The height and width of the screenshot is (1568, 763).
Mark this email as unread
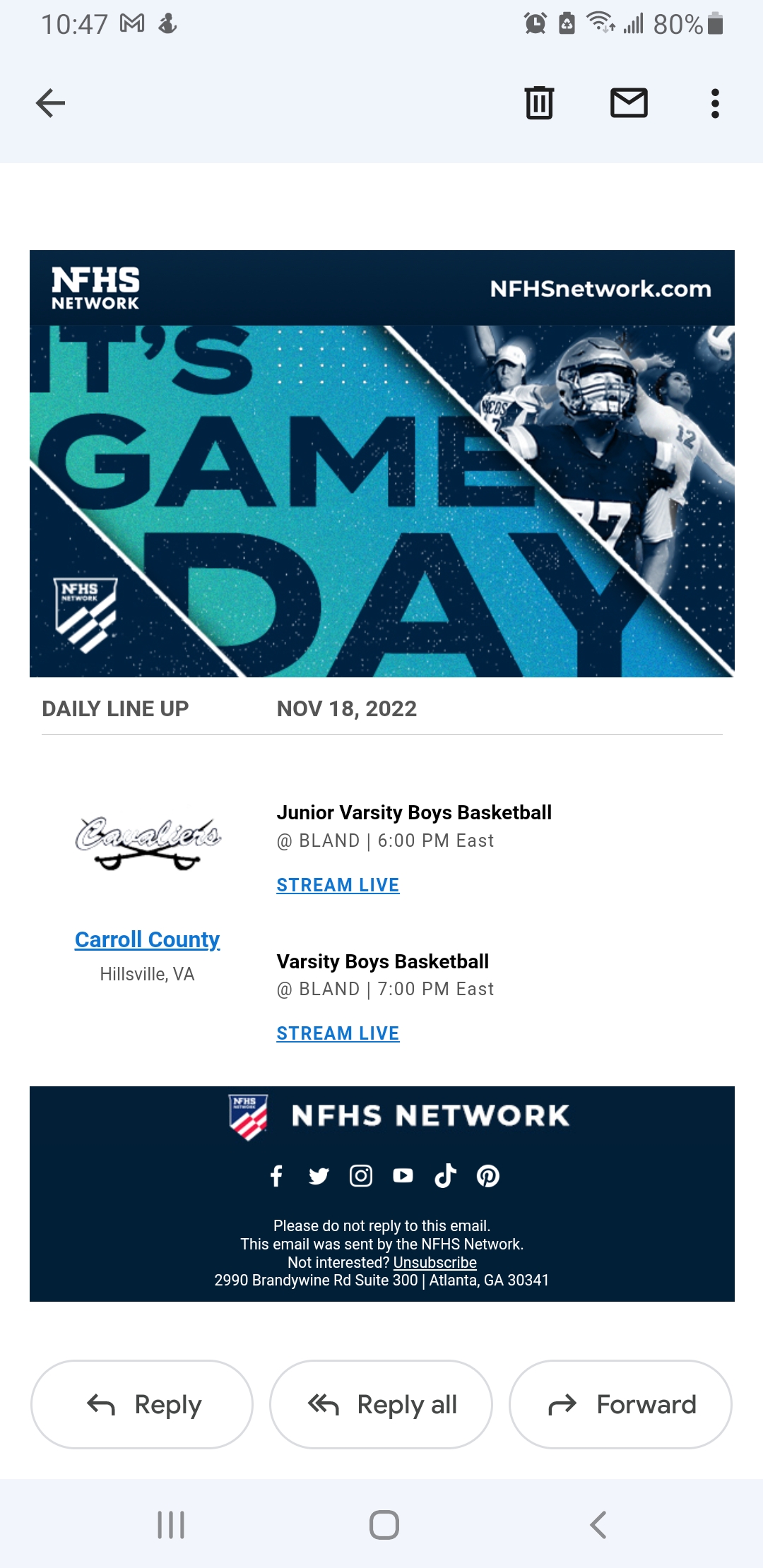pos(628,103)
